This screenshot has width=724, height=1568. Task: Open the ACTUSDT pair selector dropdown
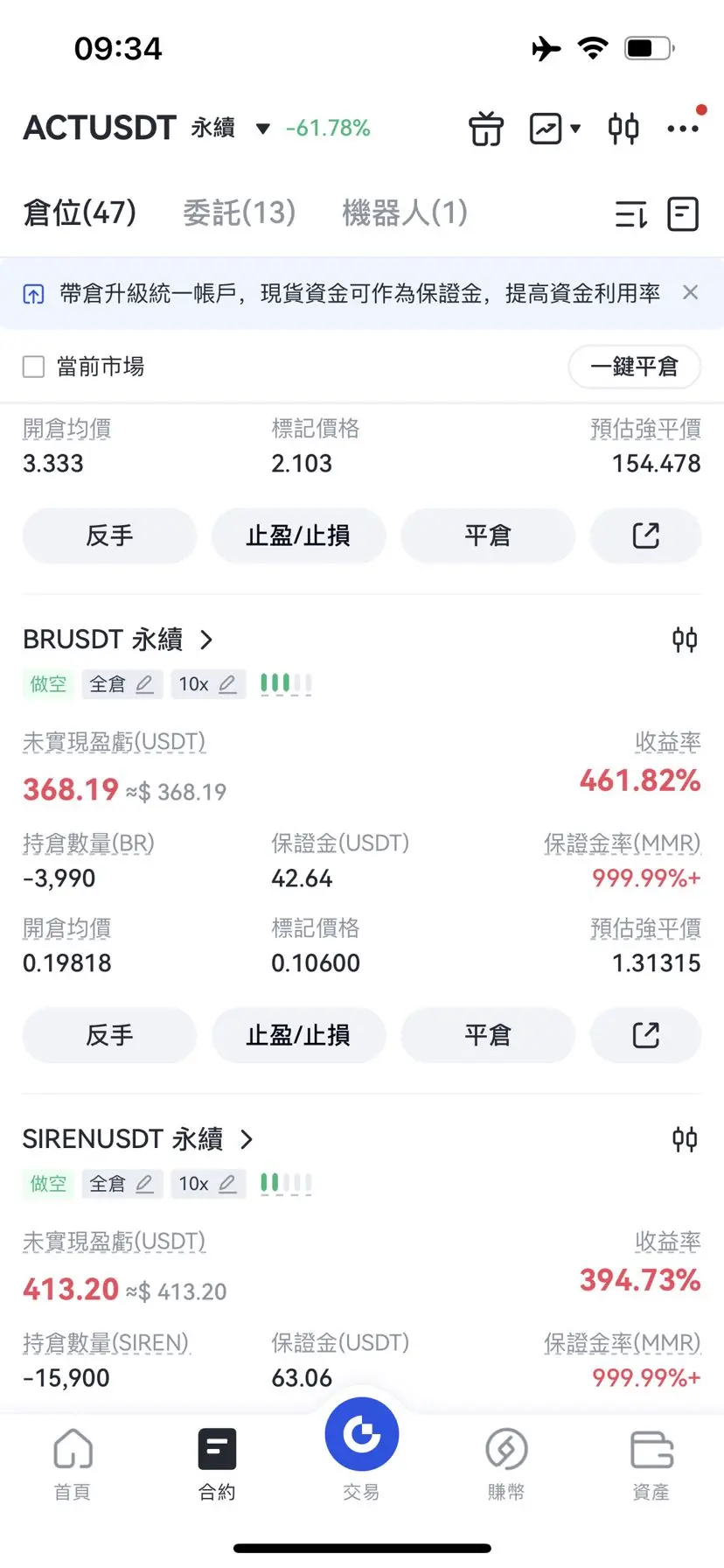coord(262,129)
